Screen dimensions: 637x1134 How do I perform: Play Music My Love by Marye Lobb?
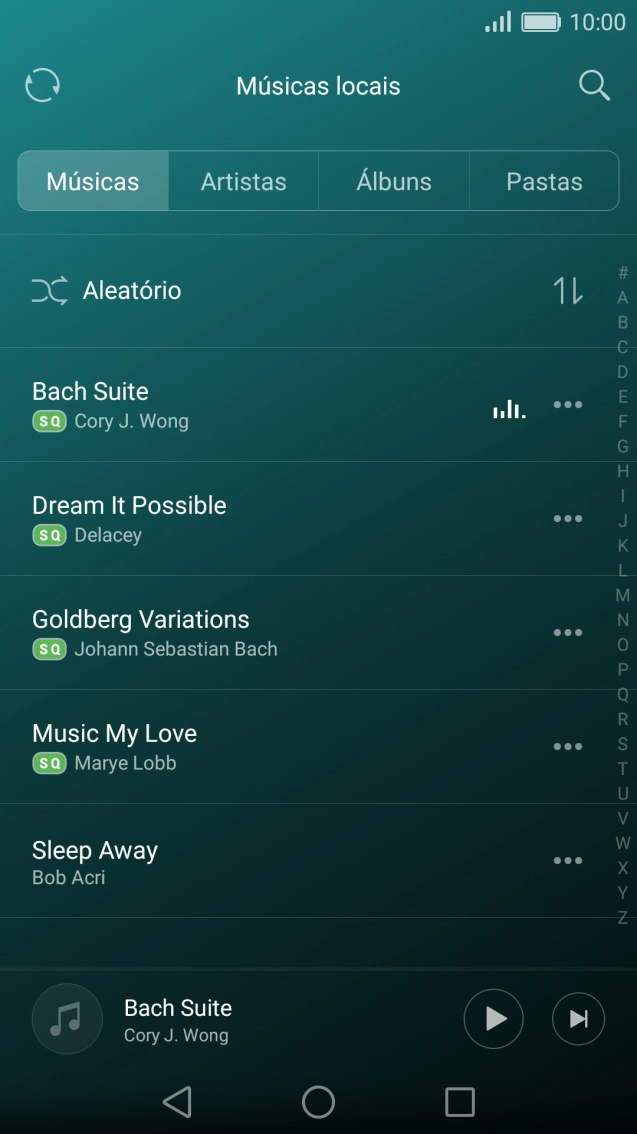click(x=115, y=745)
